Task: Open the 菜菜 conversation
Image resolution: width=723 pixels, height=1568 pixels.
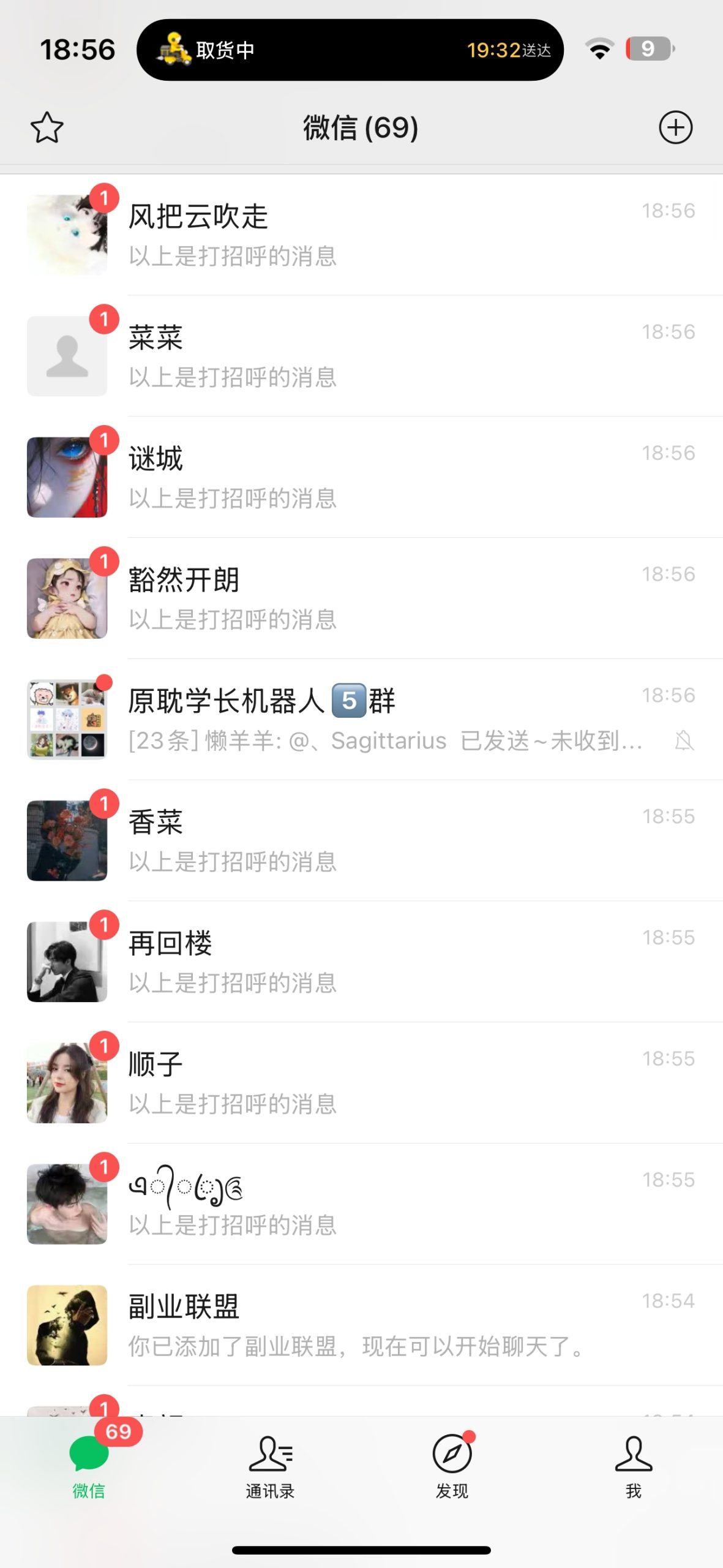Action: click(x=361, y=354)
